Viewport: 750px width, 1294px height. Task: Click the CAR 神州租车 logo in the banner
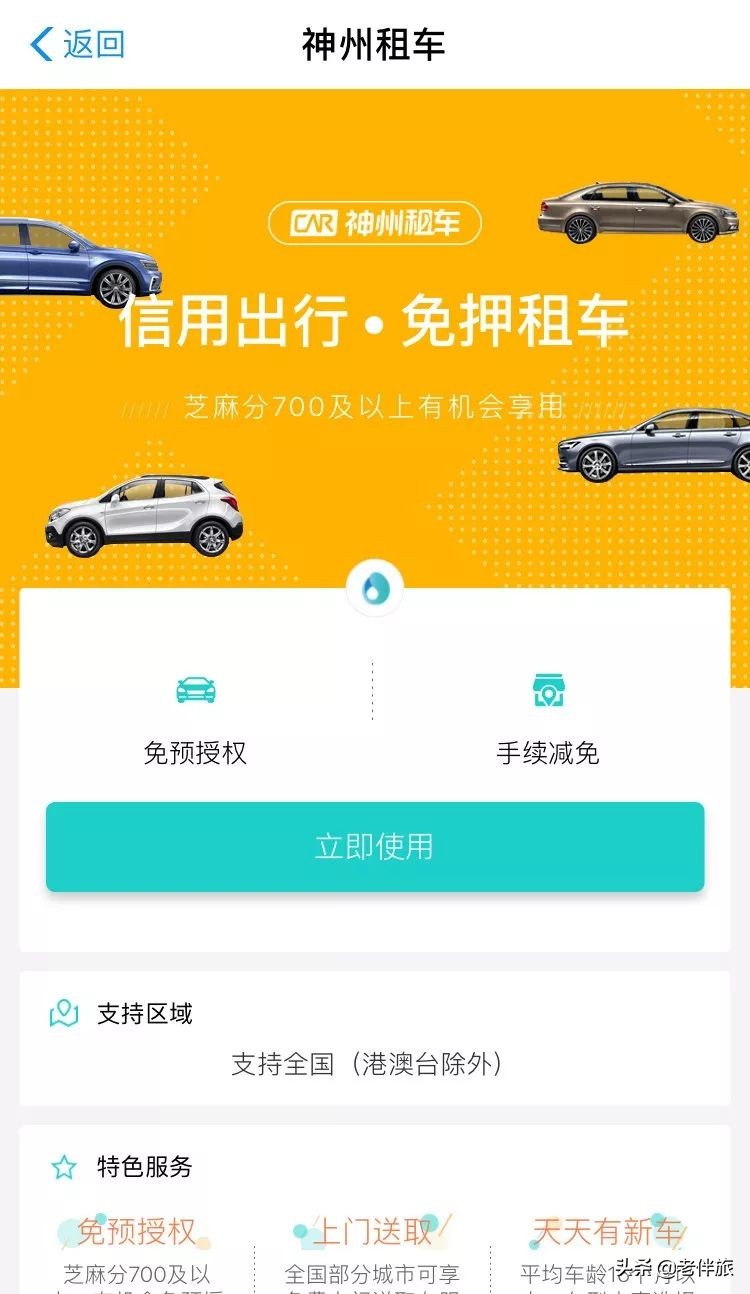[x=374, y=224]
